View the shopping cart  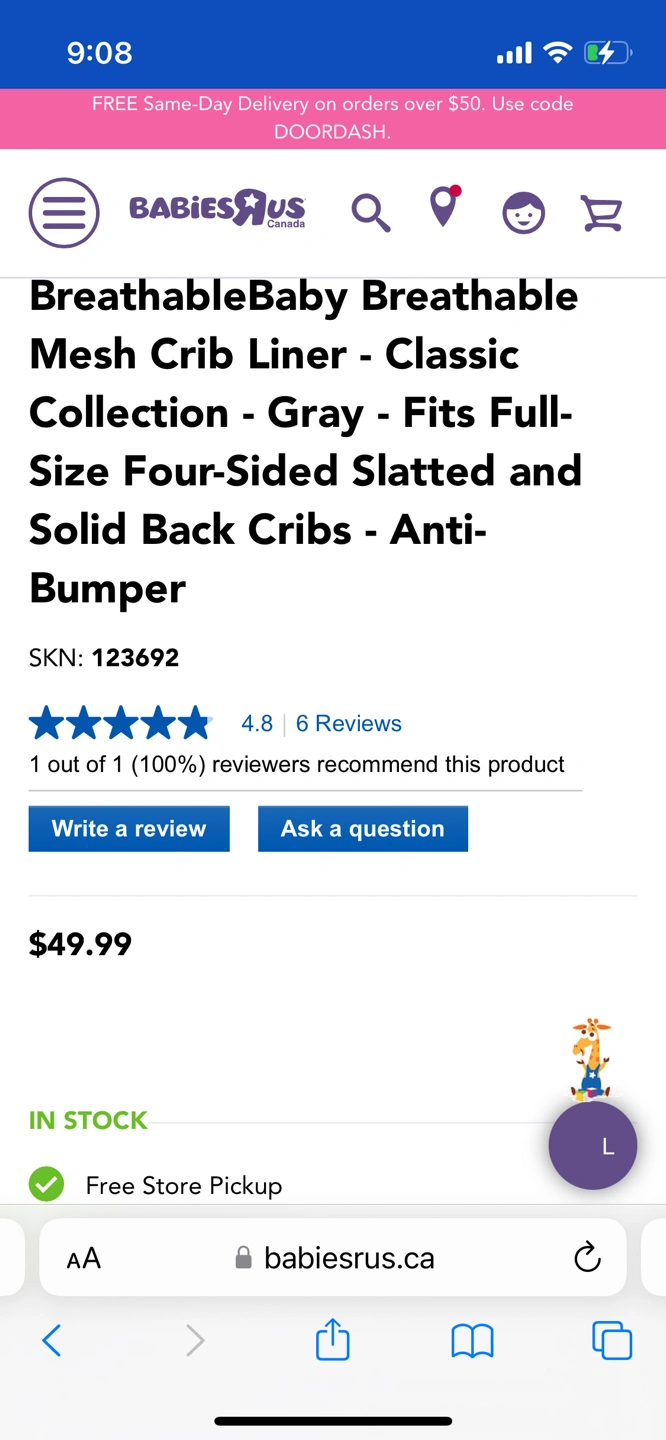602,212
